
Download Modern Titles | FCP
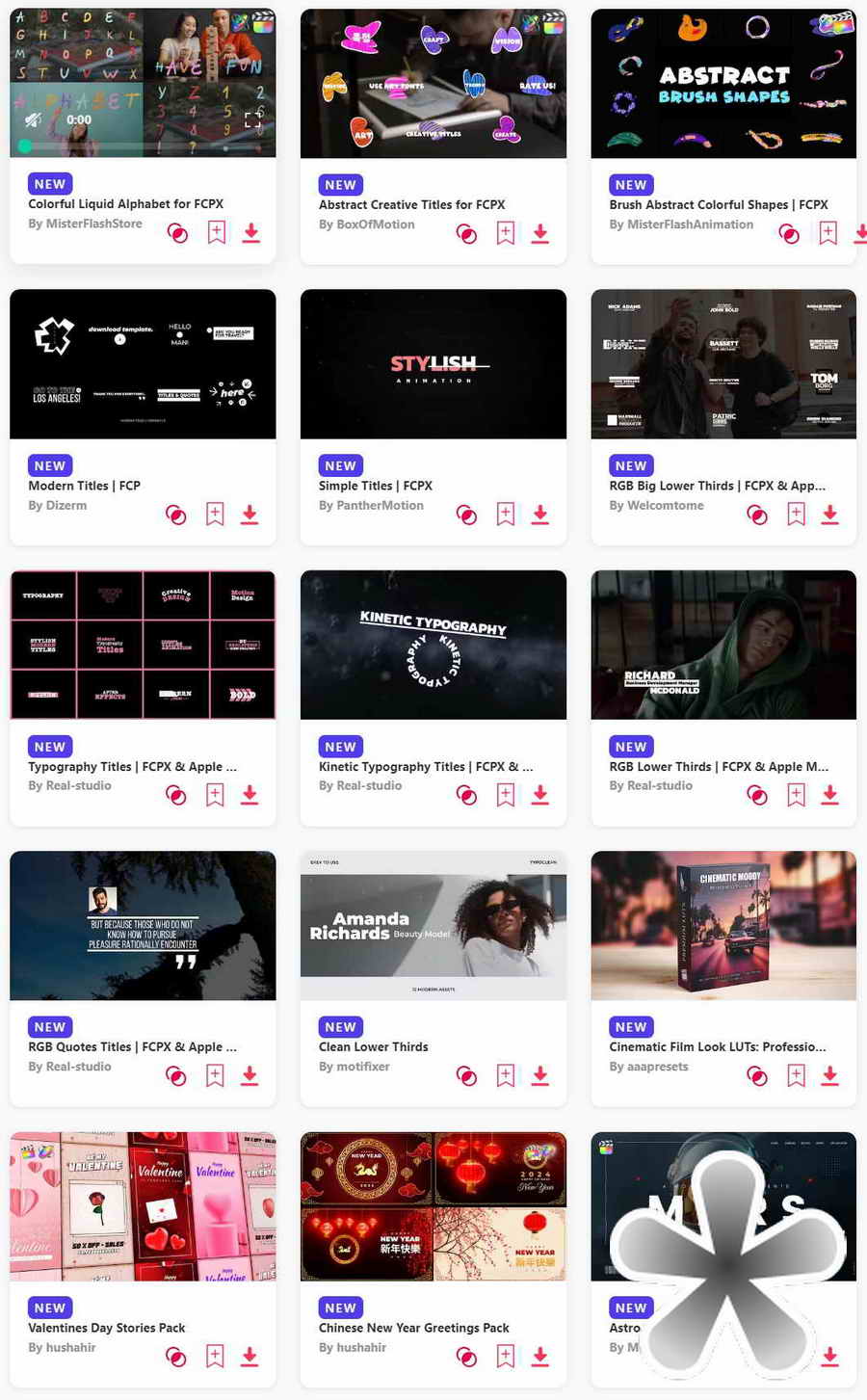click(x=250, y=515)
